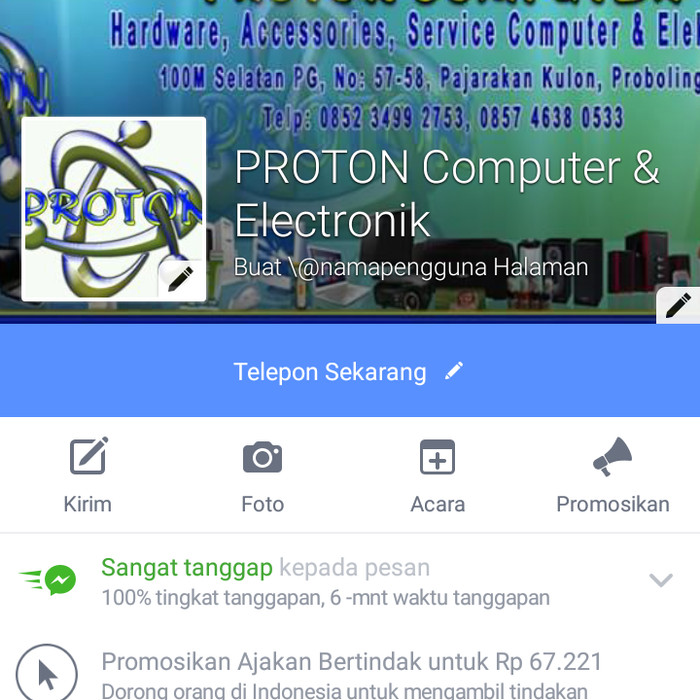Open Kirim to write a post

click(88, 475)
